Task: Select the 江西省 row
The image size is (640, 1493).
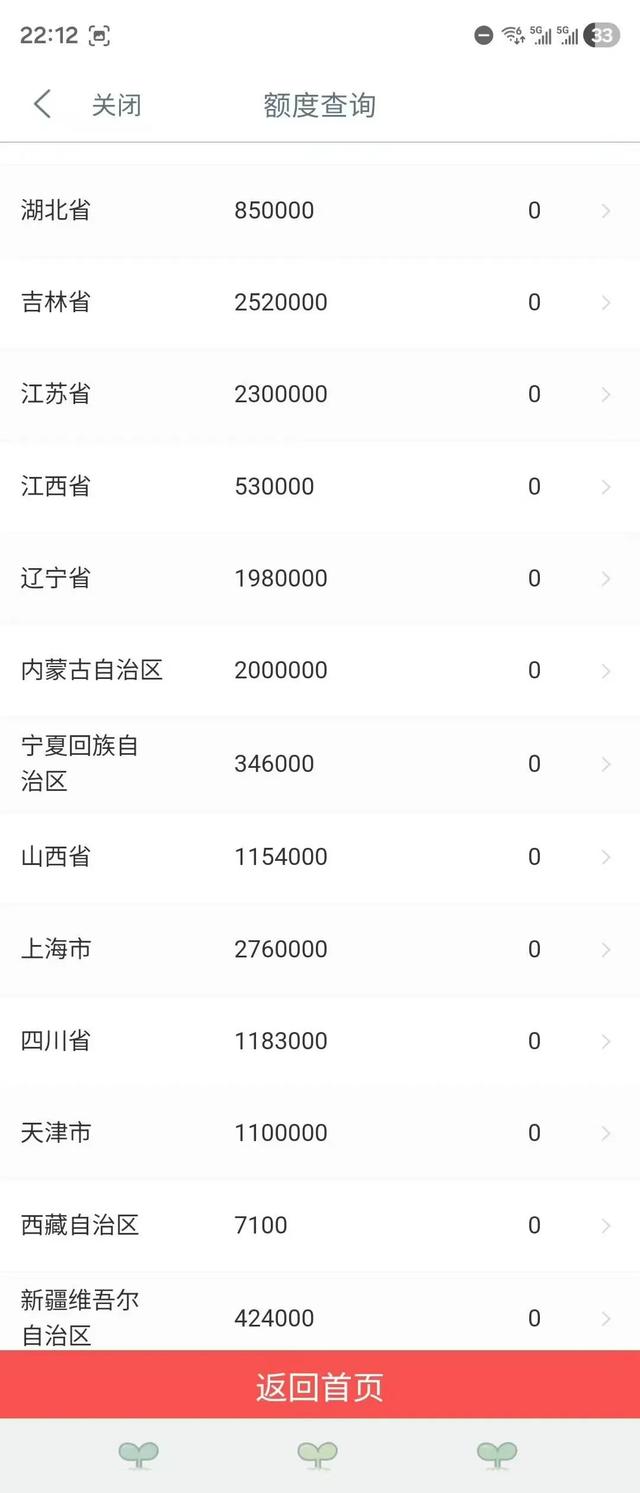Action: click(320, 486)
